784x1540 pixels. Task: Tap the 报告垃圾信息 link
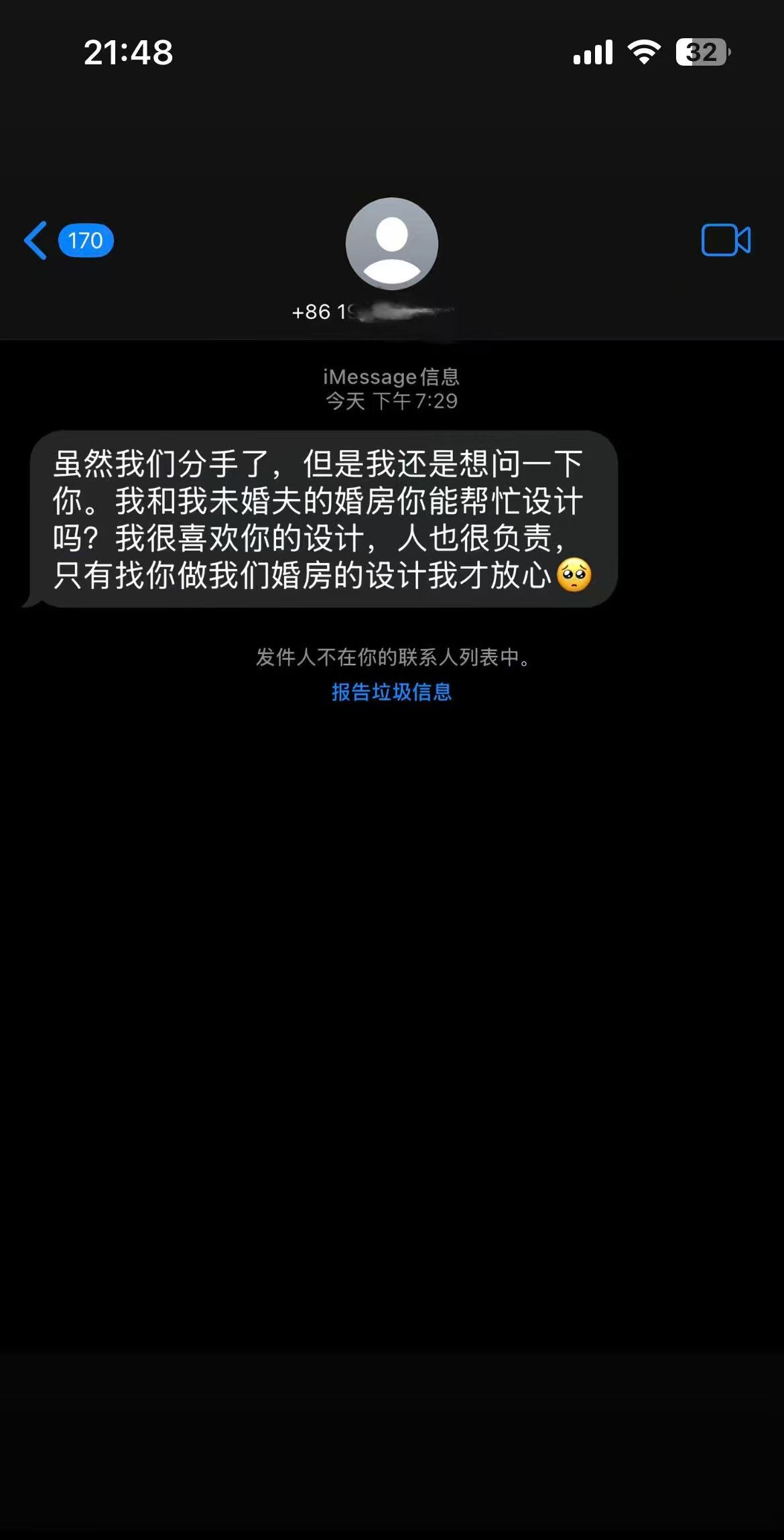391,692
